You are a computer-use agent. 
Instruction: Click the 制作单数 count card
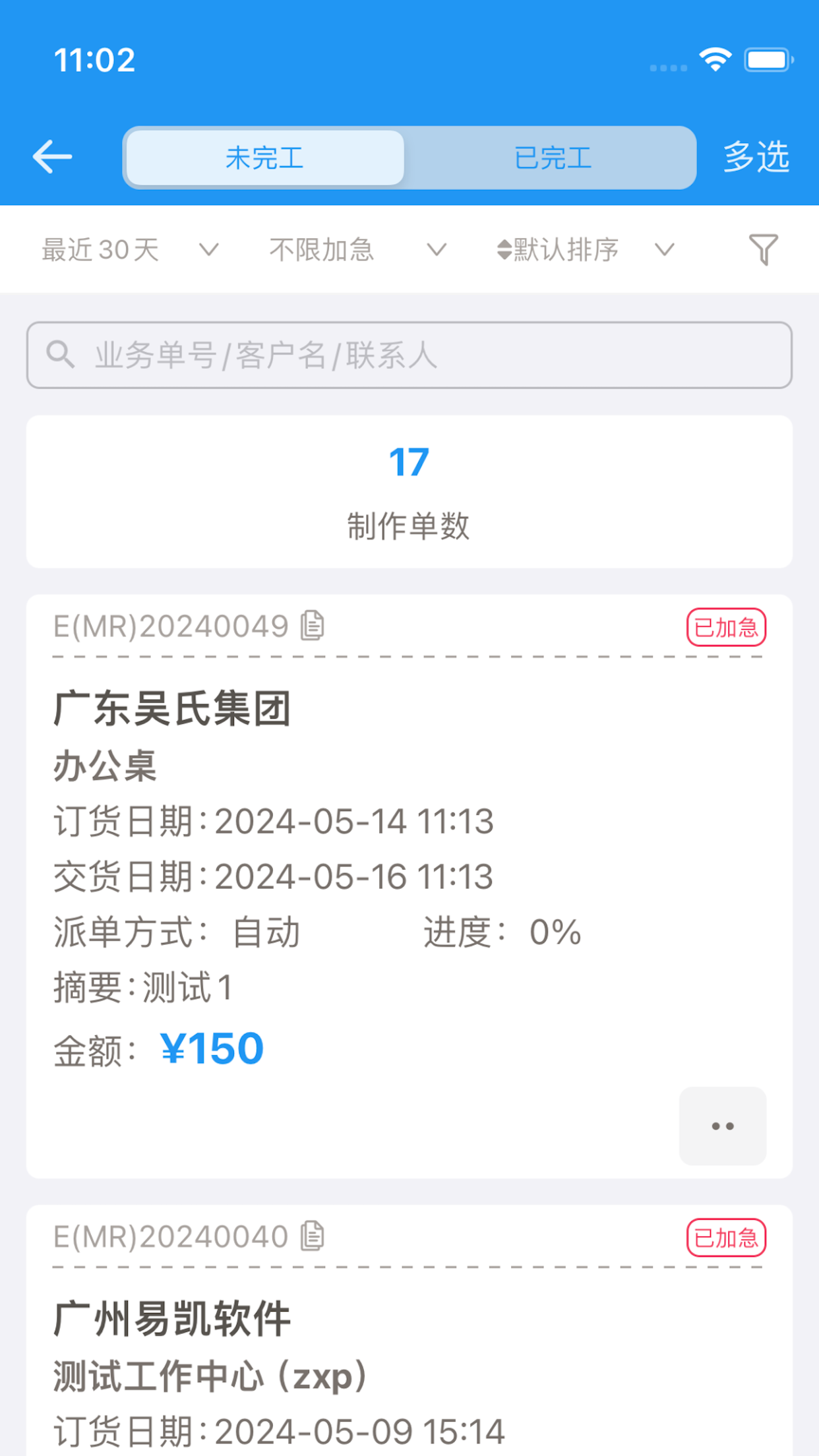[x=409, y=491]
